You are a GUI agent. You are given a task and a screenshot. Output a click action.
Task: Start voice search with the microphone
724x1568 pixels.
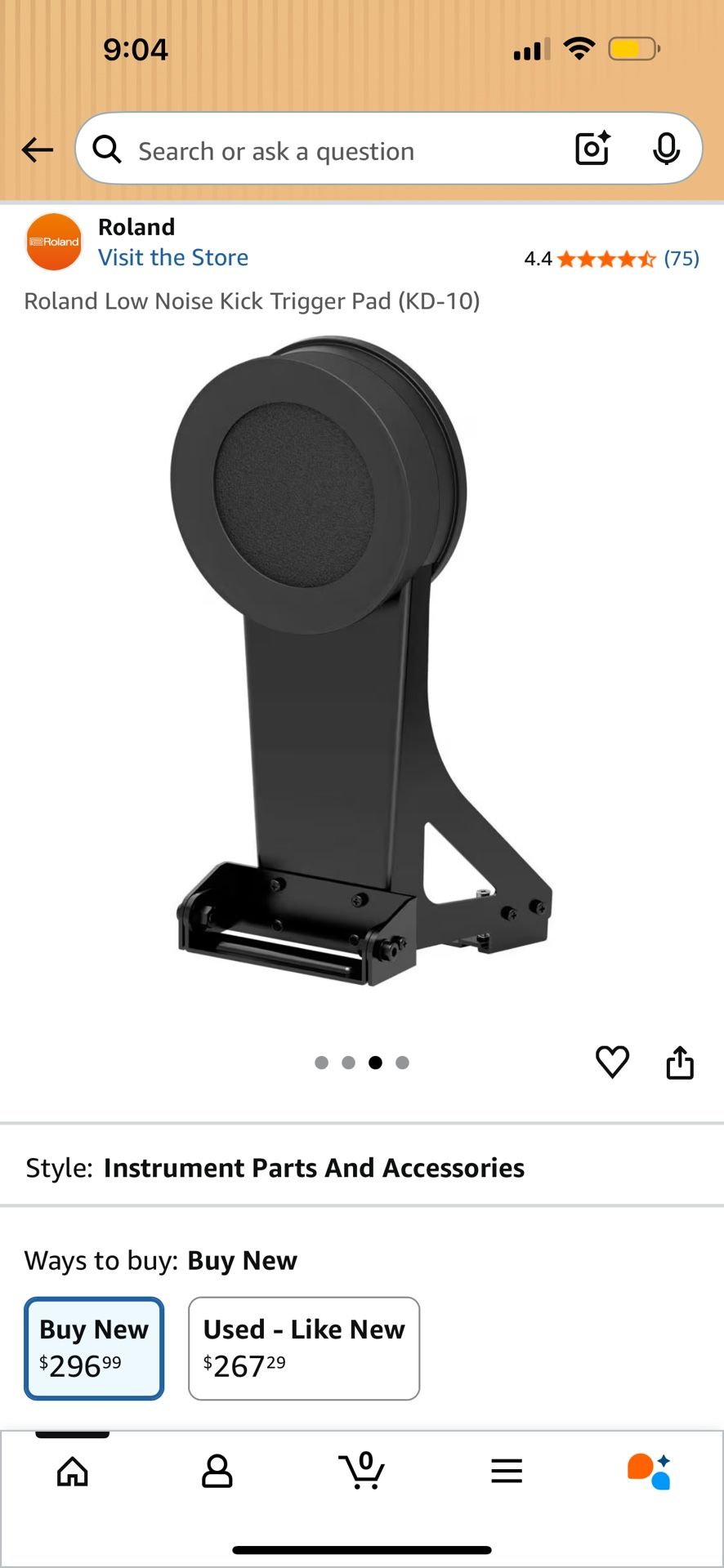click(666, 149)
